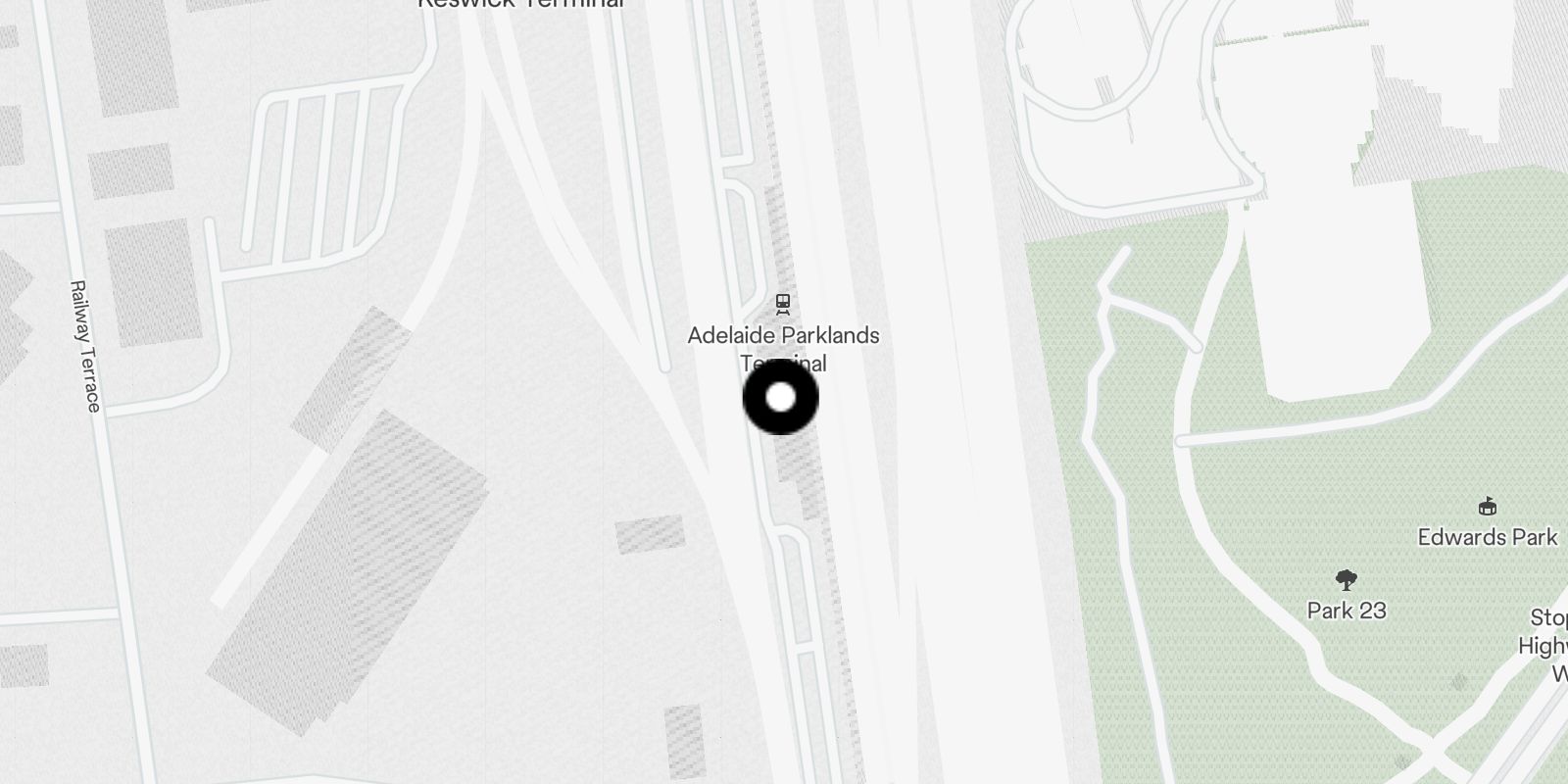Tap the Adelaide Parklands Terminal station marker
The width and height of the screenshot is (1568, 784).
tap(782, 304)
